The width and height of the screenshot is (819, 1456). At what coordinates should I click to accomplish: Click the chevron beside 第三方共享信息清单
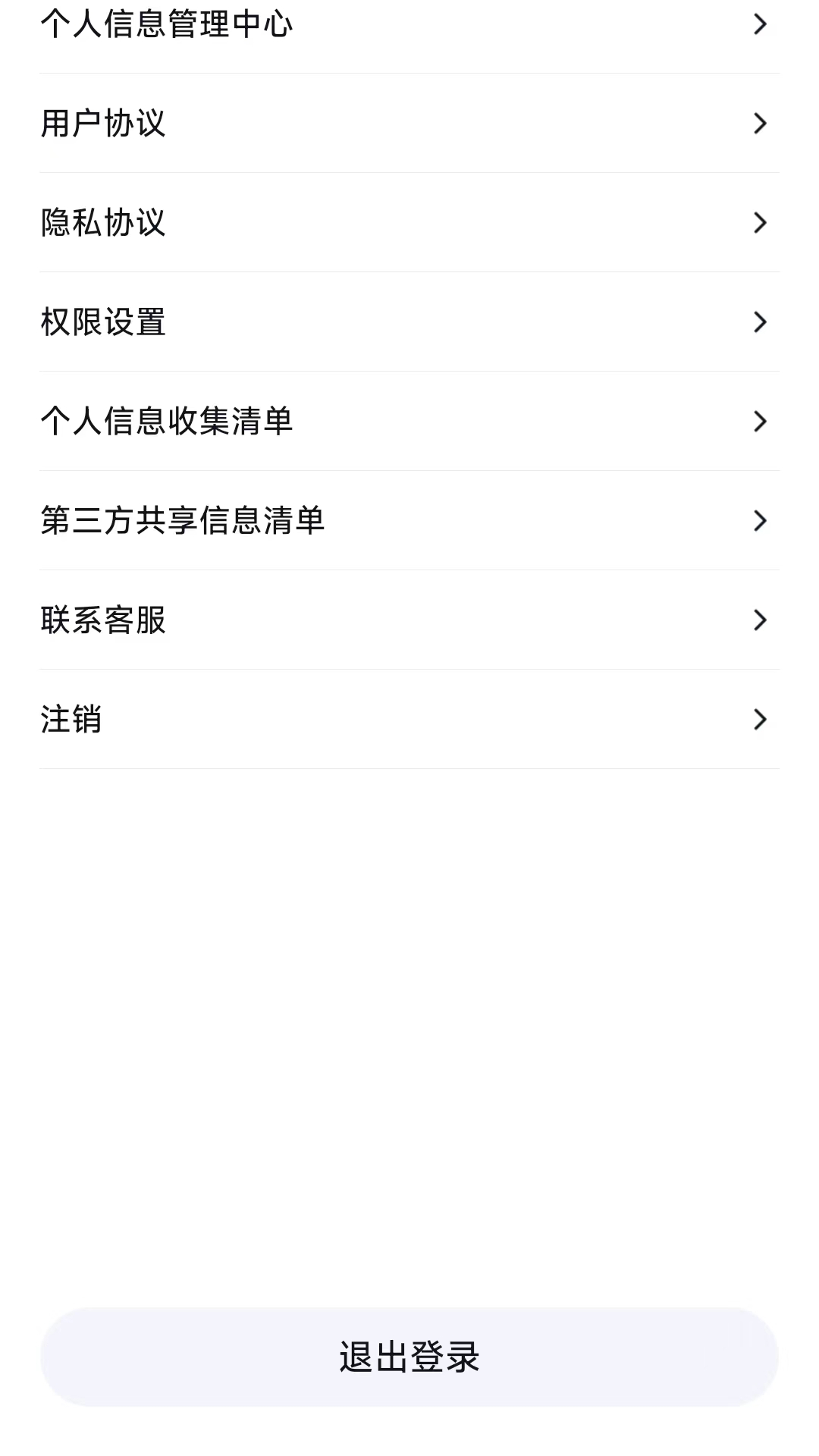(x=761, y=521)
